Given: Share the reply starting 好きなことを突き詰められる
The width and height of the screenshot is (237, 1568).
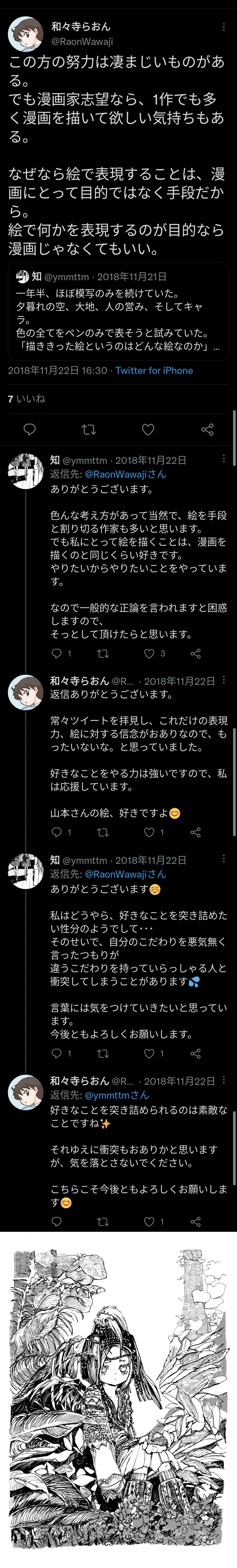Looking at the screenshot, I should coord(196,1221).
